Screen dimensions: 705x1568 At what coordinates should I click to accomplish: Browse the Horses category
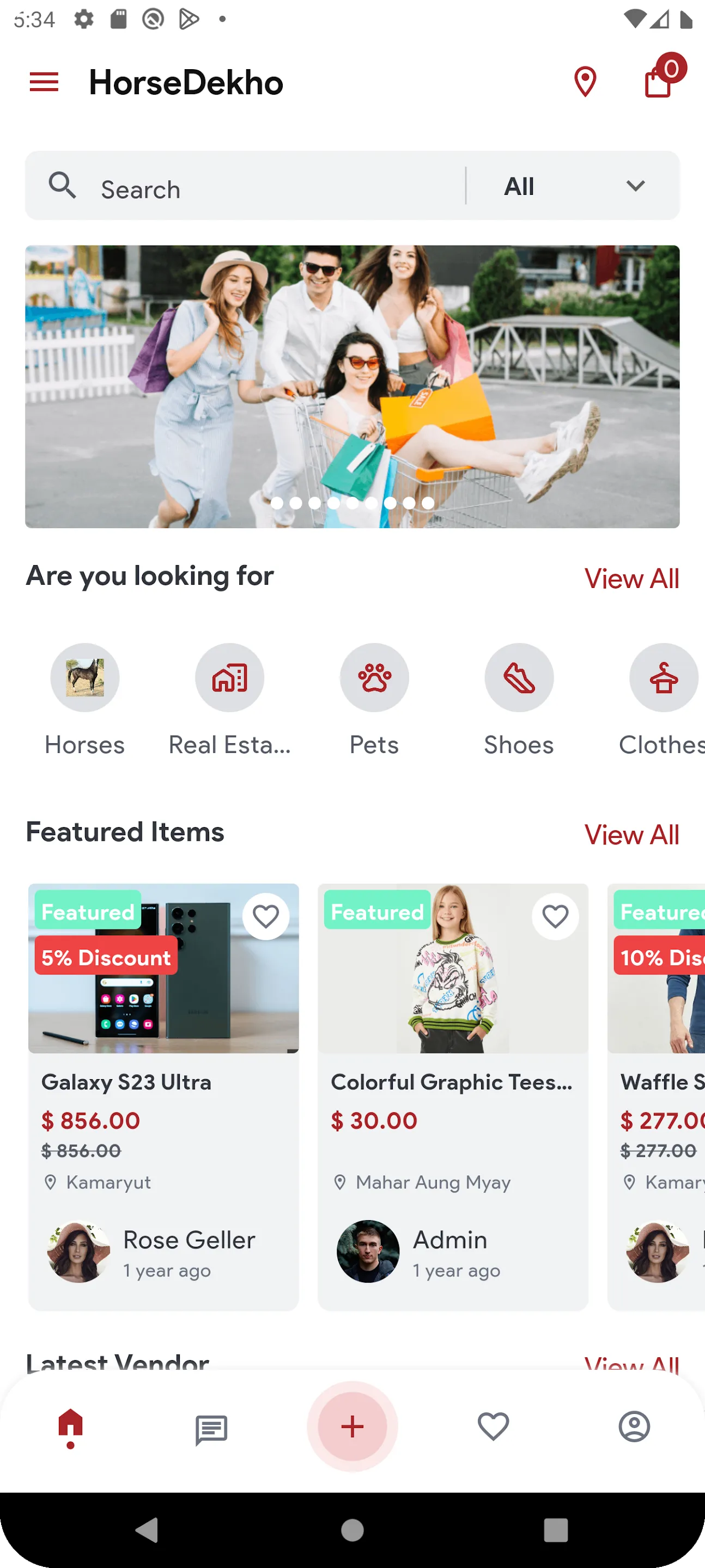(84, 678)
